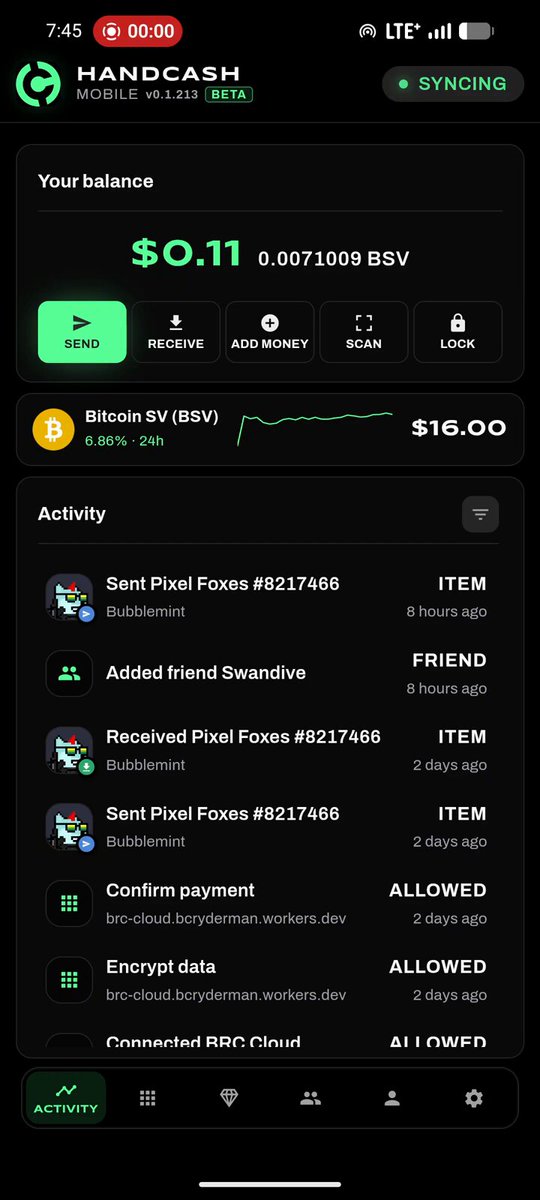
Task: Lock the wallet
Action: click(x=458, y=332)
